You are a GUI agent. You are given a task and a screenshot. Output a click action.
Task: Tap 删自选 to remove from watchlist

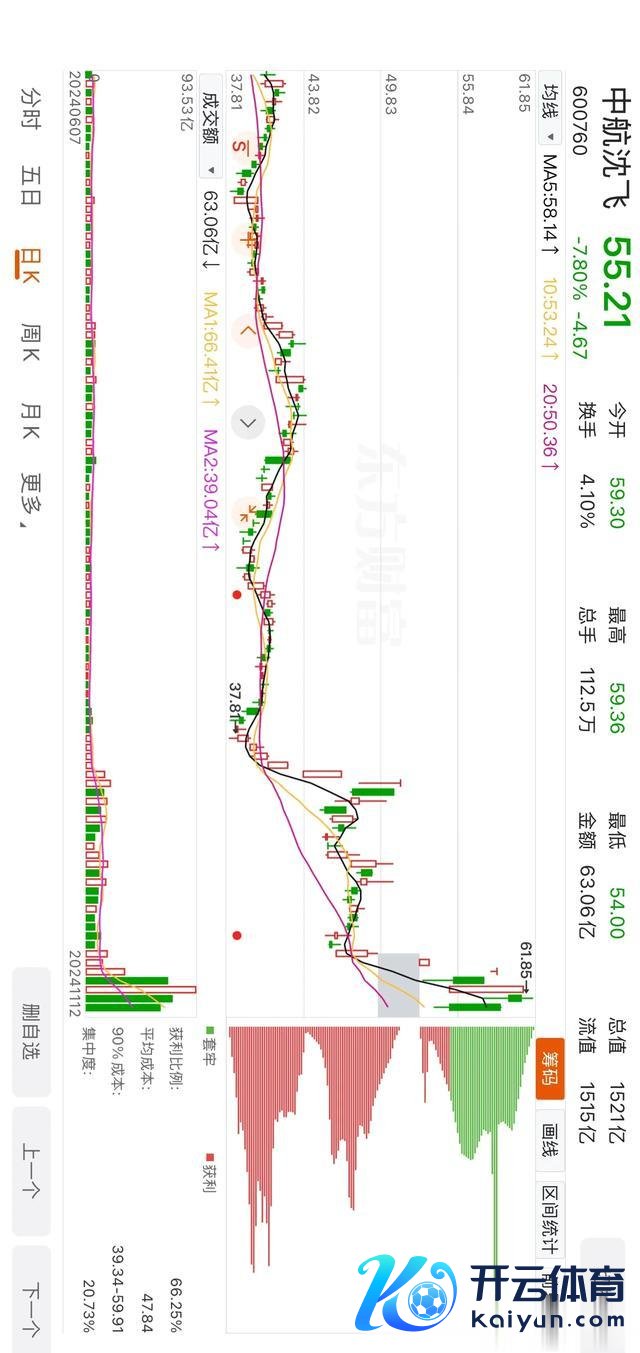coord(31,1031)
